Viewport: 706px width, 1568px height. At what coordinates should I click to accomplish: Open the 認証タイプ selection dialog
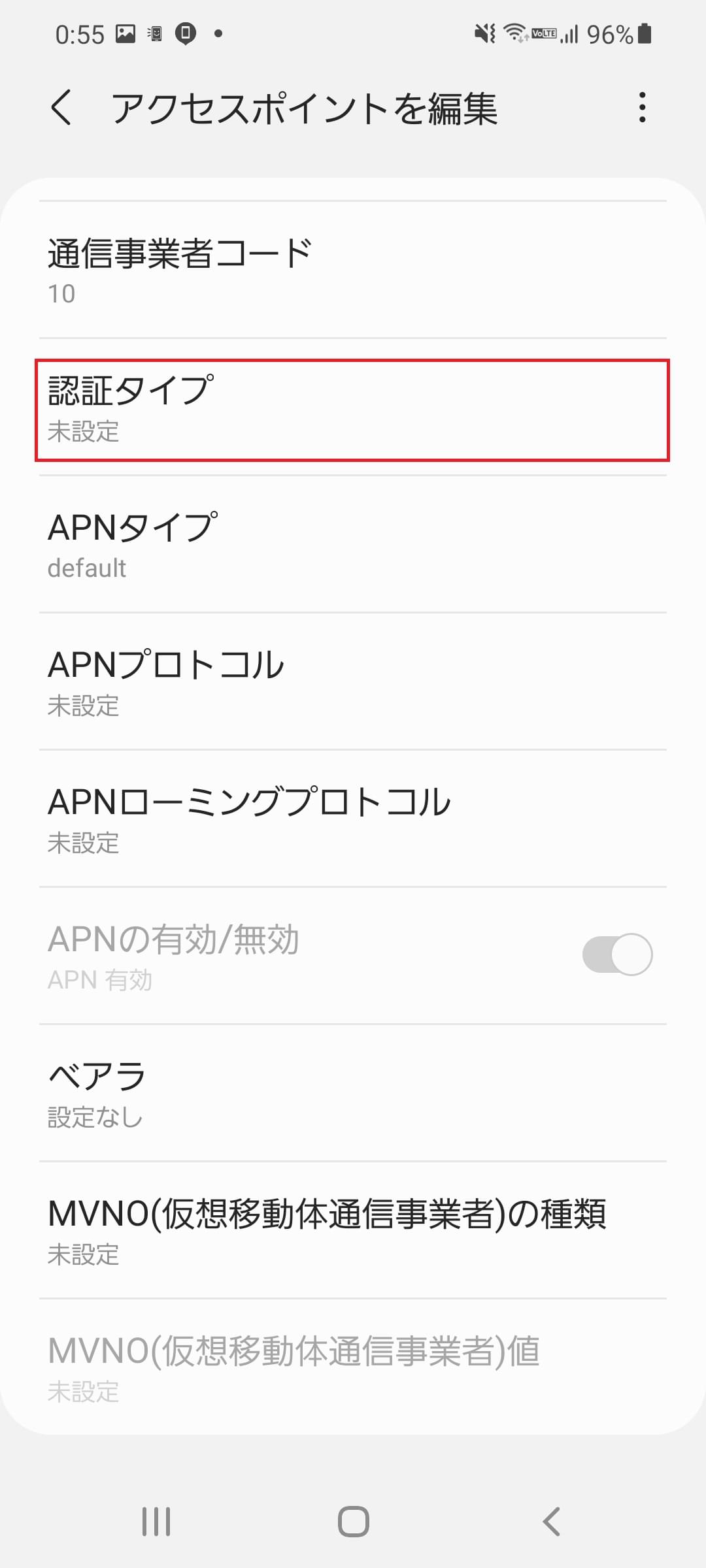tap(353, 408)
